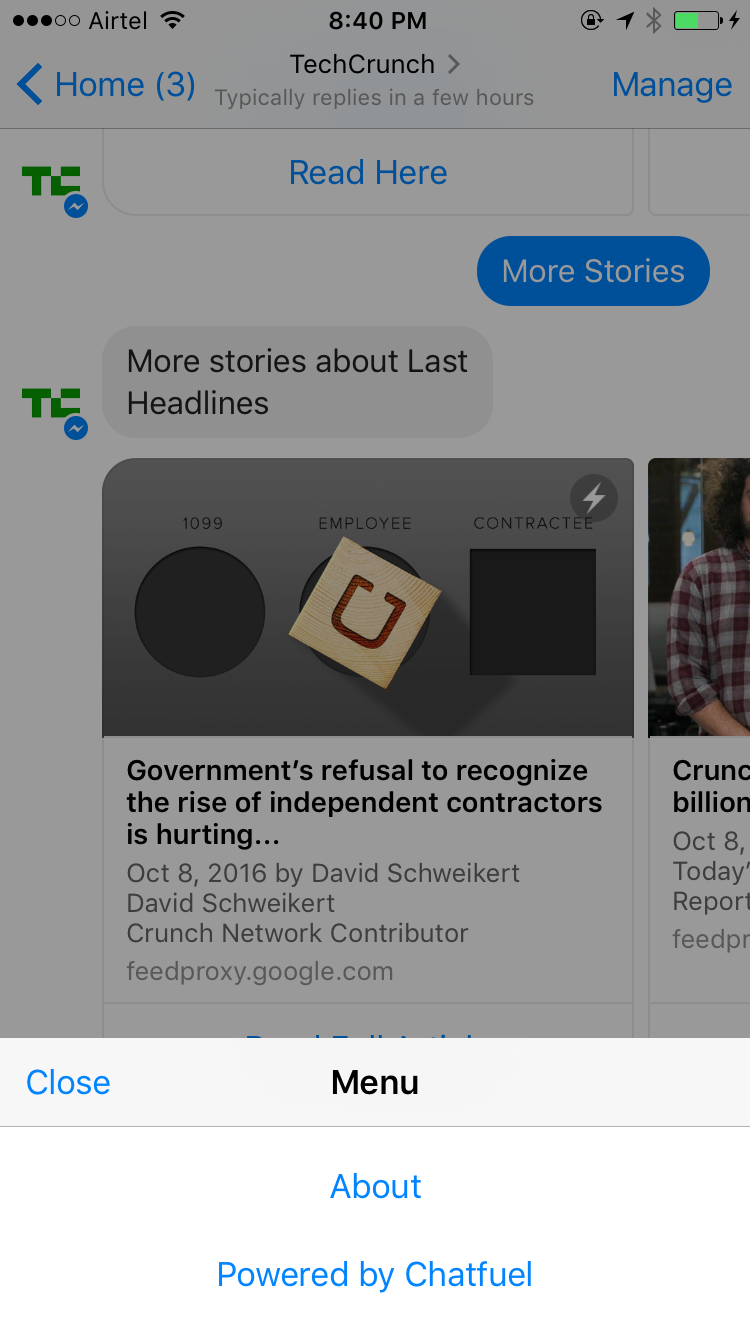Tap the Read Here button

368,173
